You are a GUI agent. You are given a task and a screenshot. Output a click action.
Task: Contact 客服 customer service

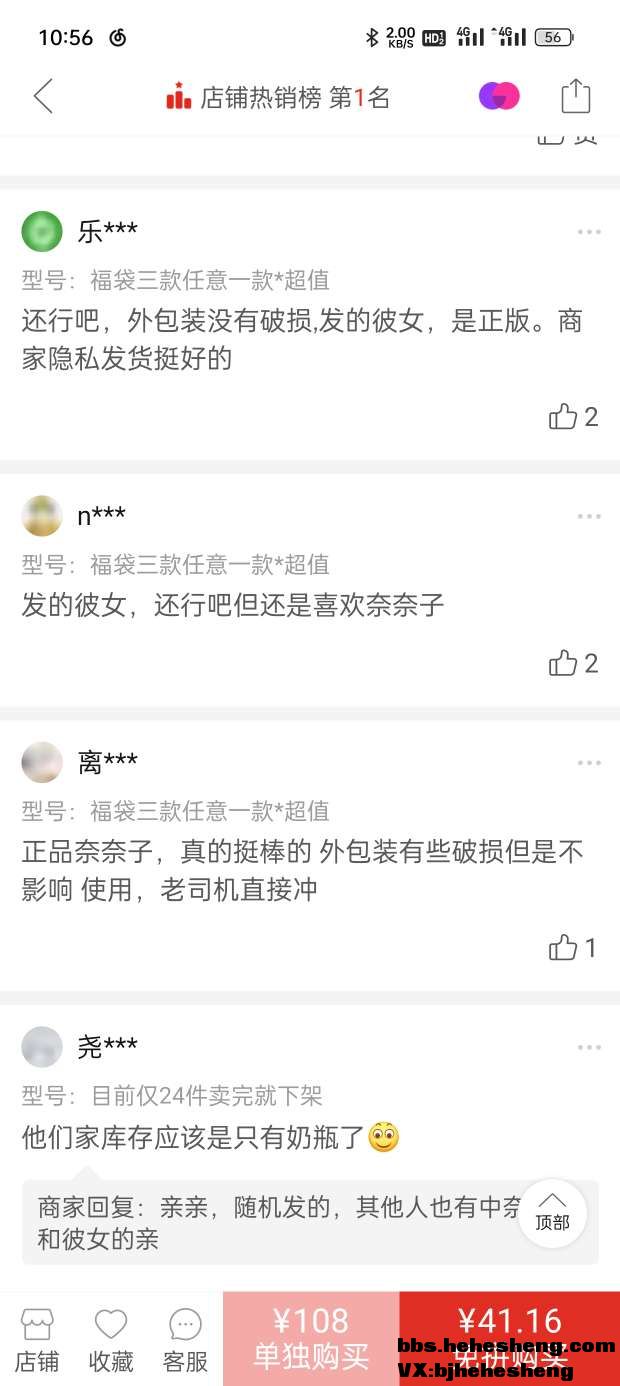click(x=185, y=1340)
